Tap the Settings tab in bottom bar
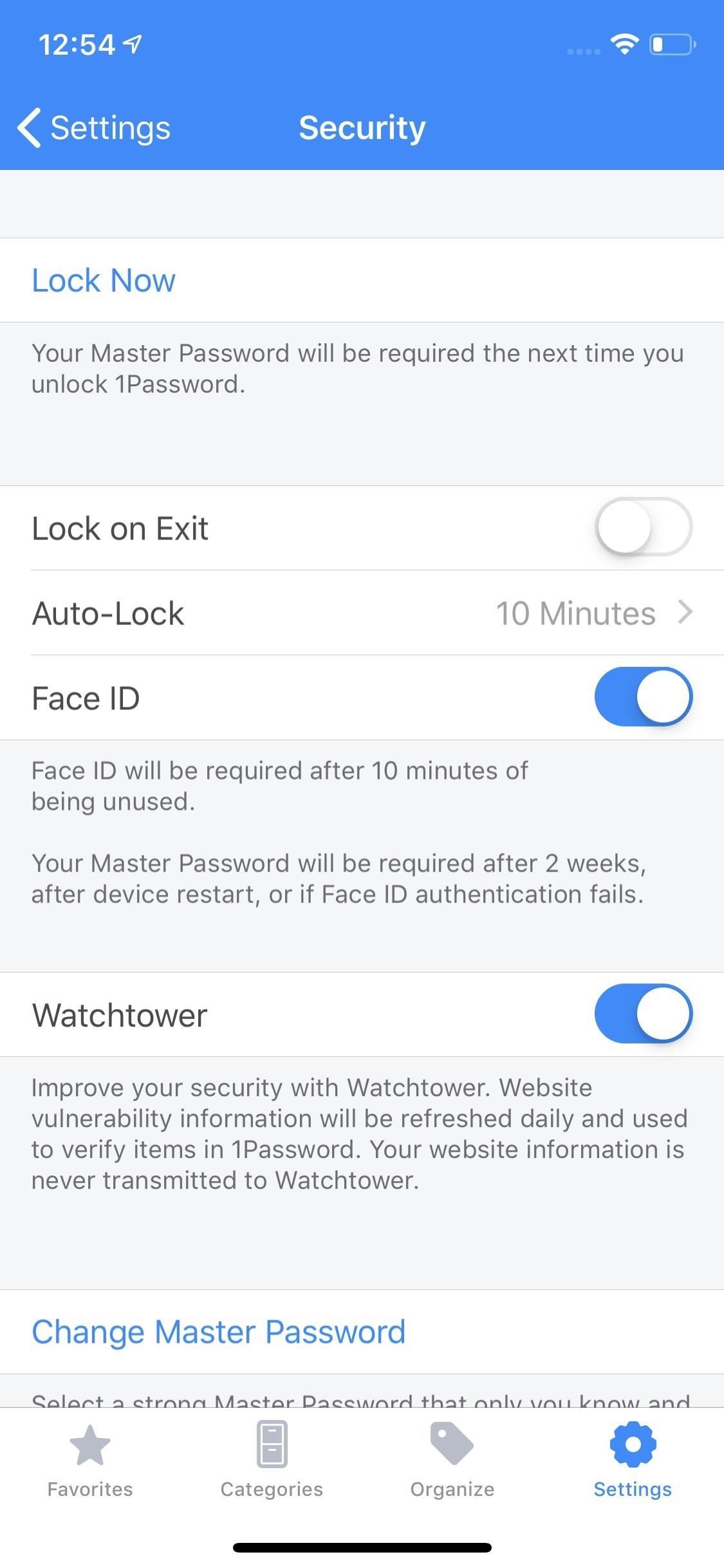 tap(633, 1460)
